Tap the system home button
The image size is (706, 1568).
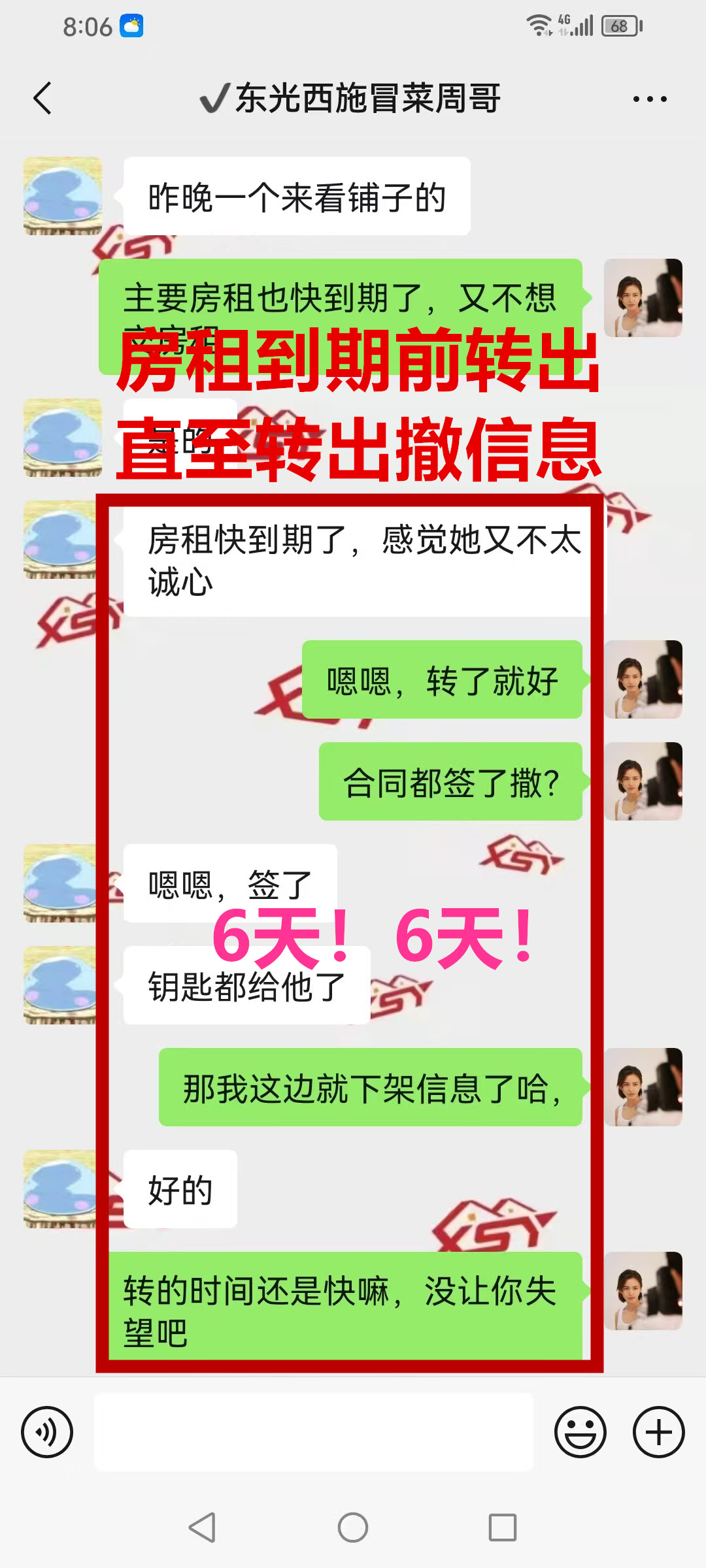(353, 1527)
